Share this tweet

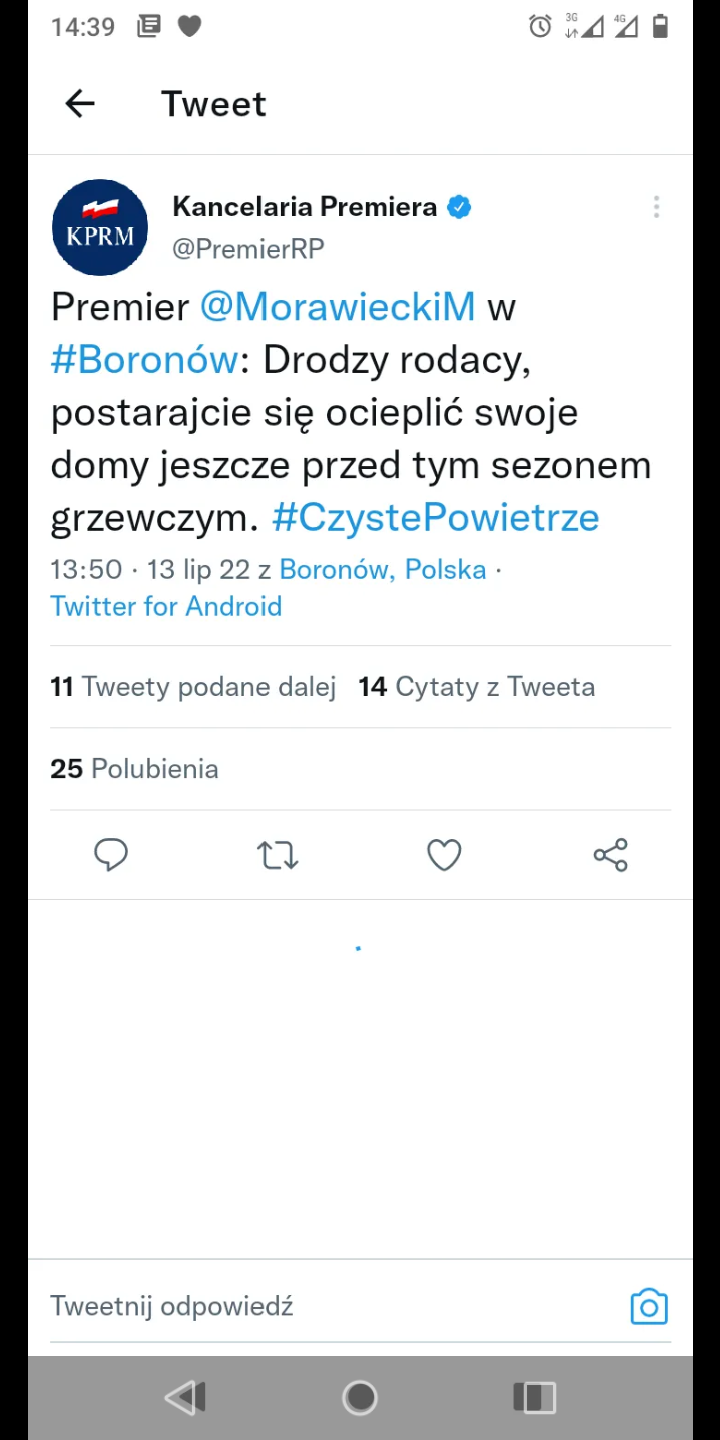click(x=610, y=855)
